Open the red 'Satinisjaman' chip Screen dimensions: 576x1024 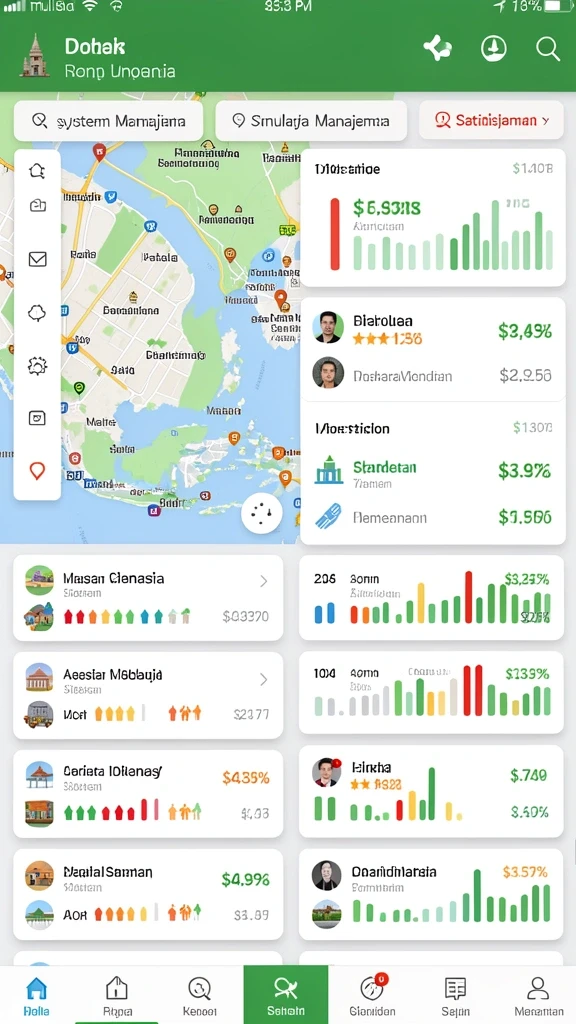coord(491,120)
